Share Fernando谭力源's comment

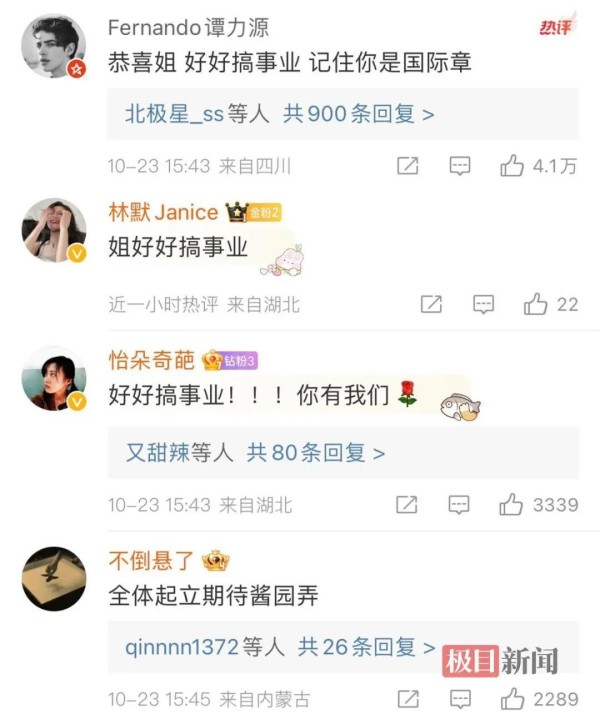[x=407, y=166]
